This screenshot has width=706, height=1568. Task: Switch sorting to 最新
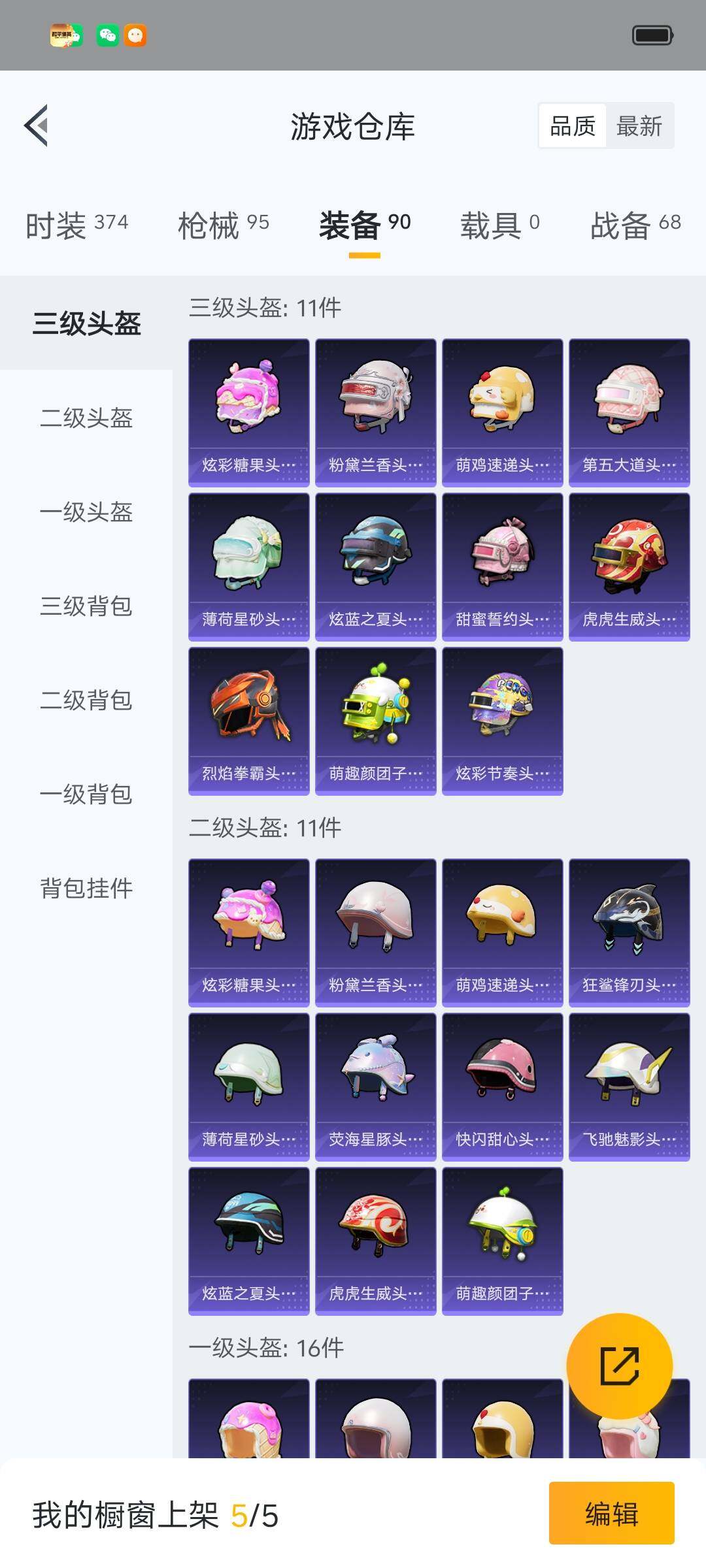(x=637, y=125)
